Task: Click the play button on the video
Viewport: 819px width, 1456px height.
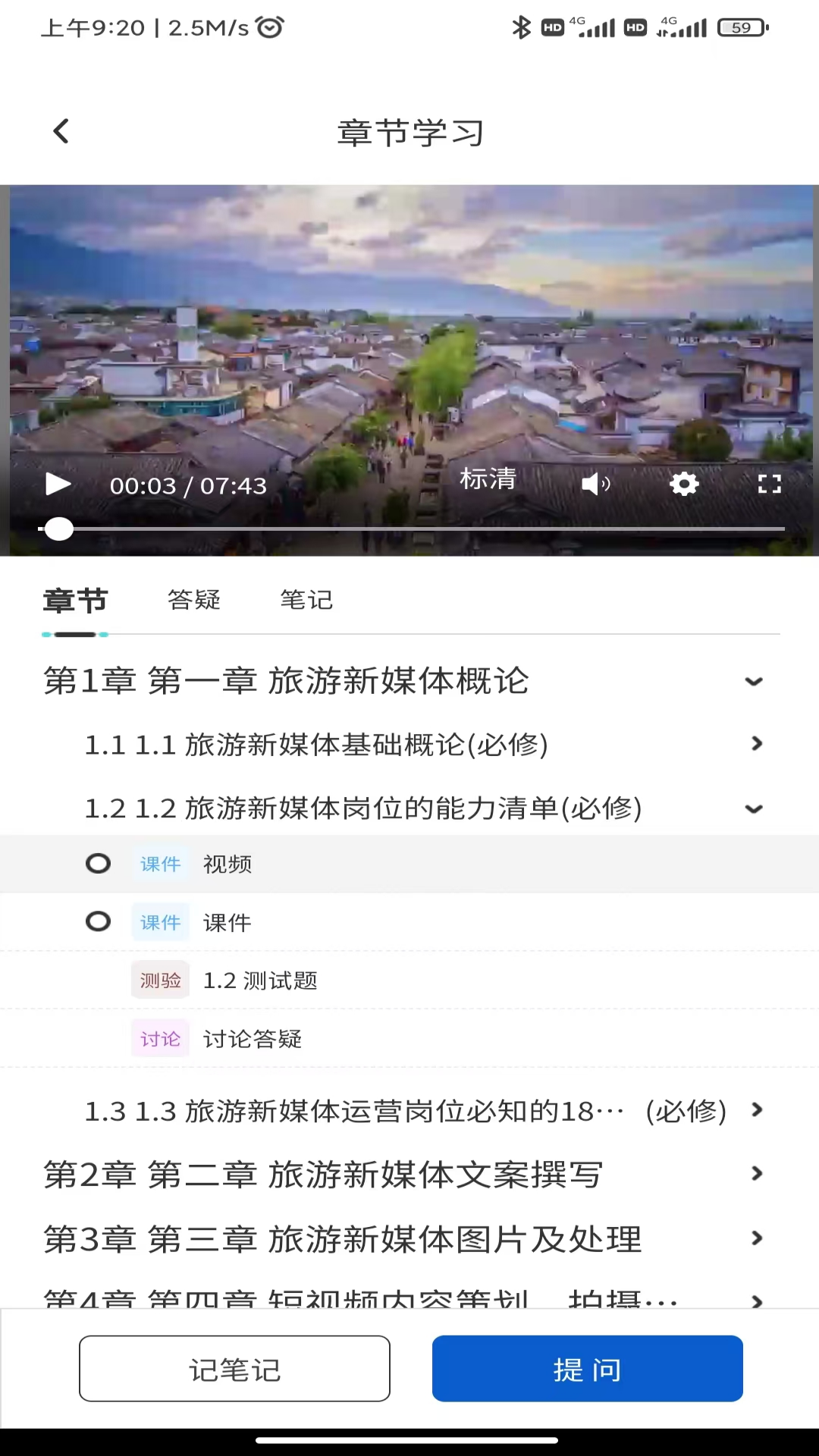Action: click(58, 485)
